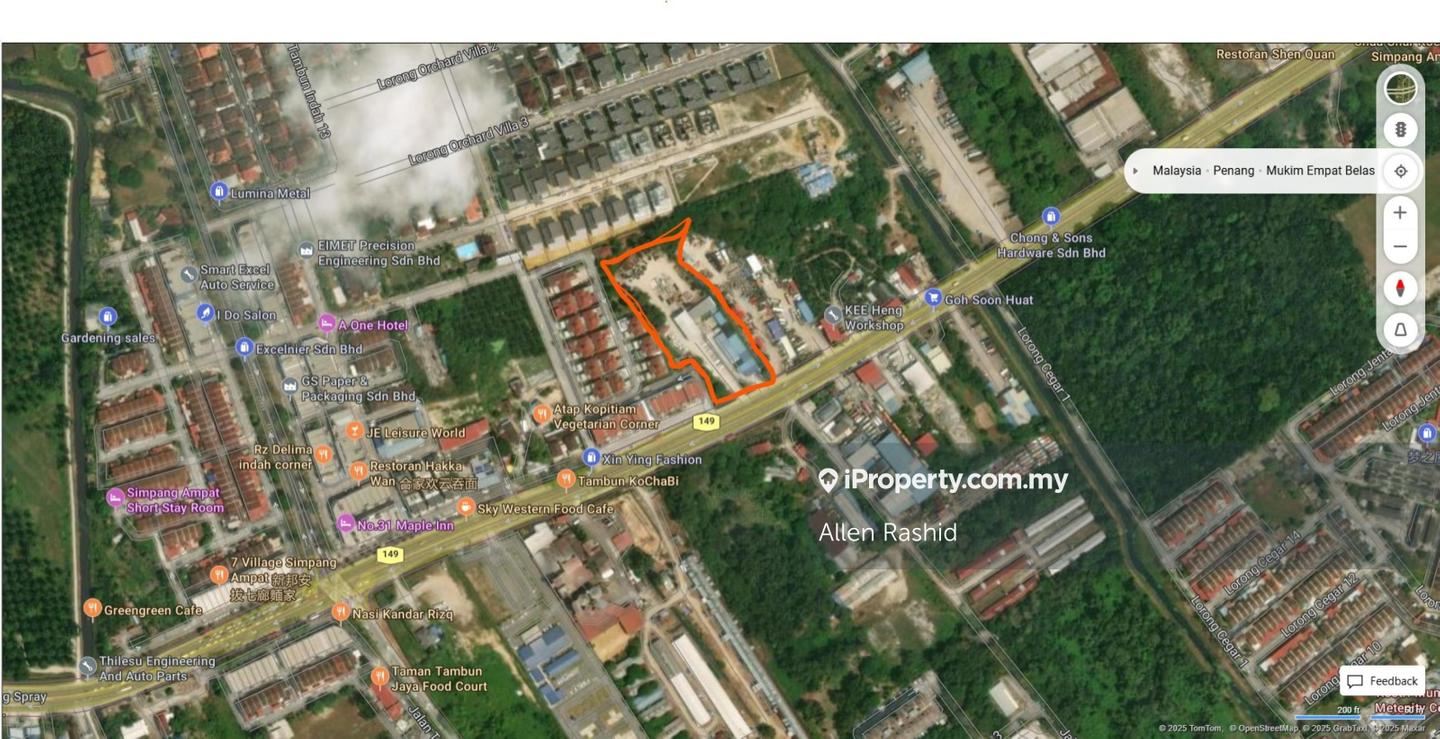The height and width of the screenshot is (739, 1440).
Task: Open the Feedback button
Action: [1382, 681]
